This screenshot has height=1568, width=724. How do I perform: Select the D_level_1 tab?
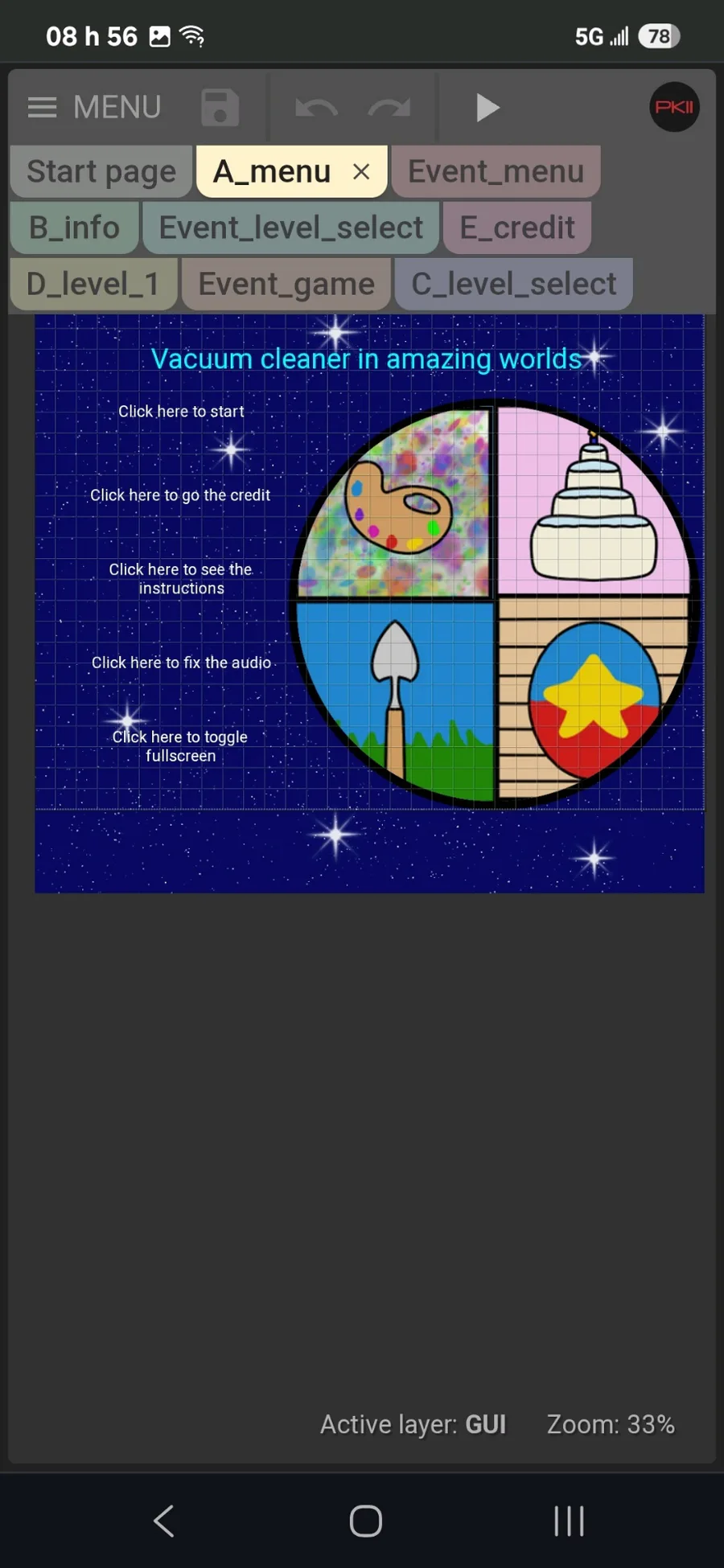pos(93,284)
